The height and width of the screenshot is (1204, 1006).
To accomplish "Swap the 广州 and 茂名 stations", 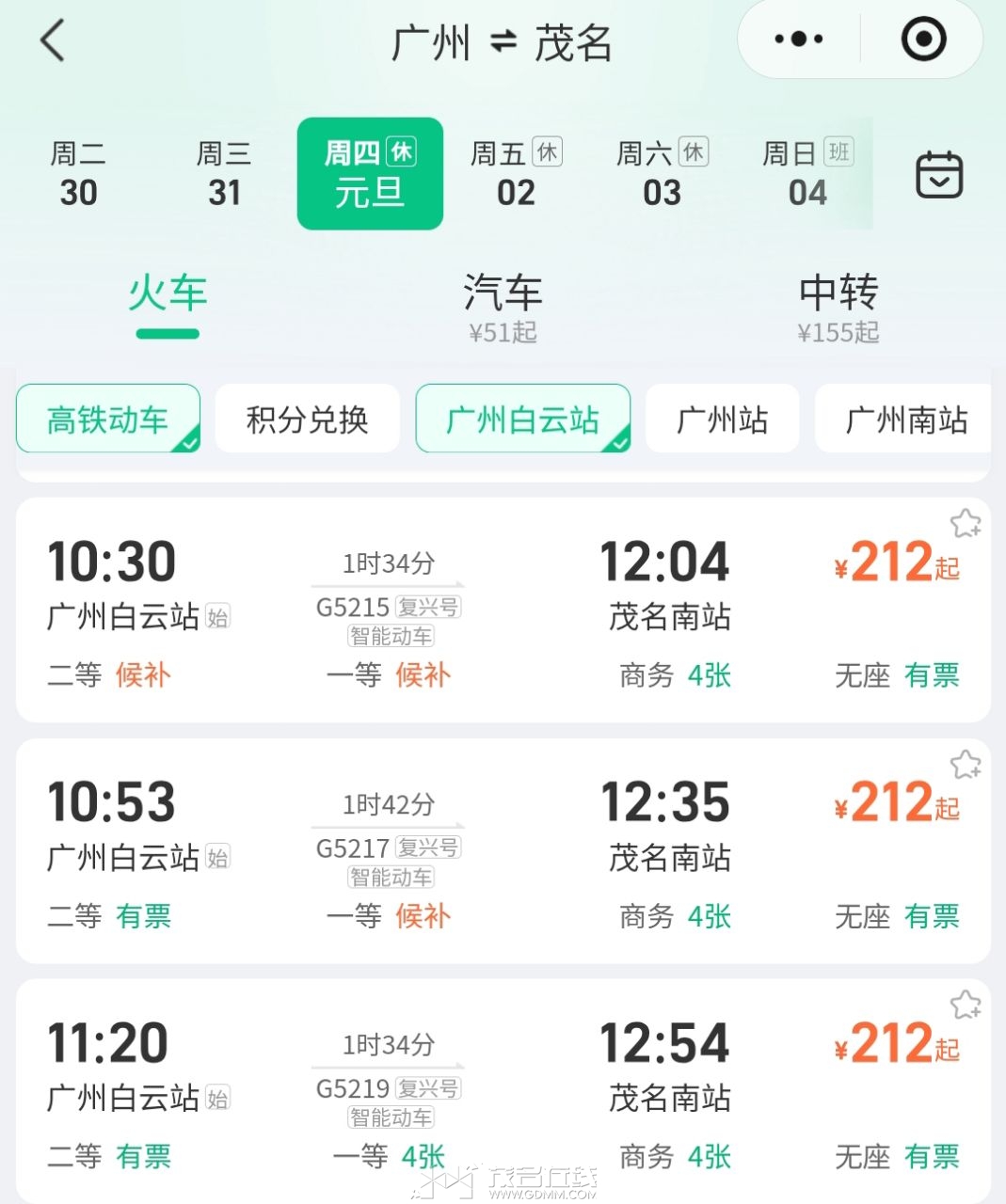I will [x=503, y=41].
